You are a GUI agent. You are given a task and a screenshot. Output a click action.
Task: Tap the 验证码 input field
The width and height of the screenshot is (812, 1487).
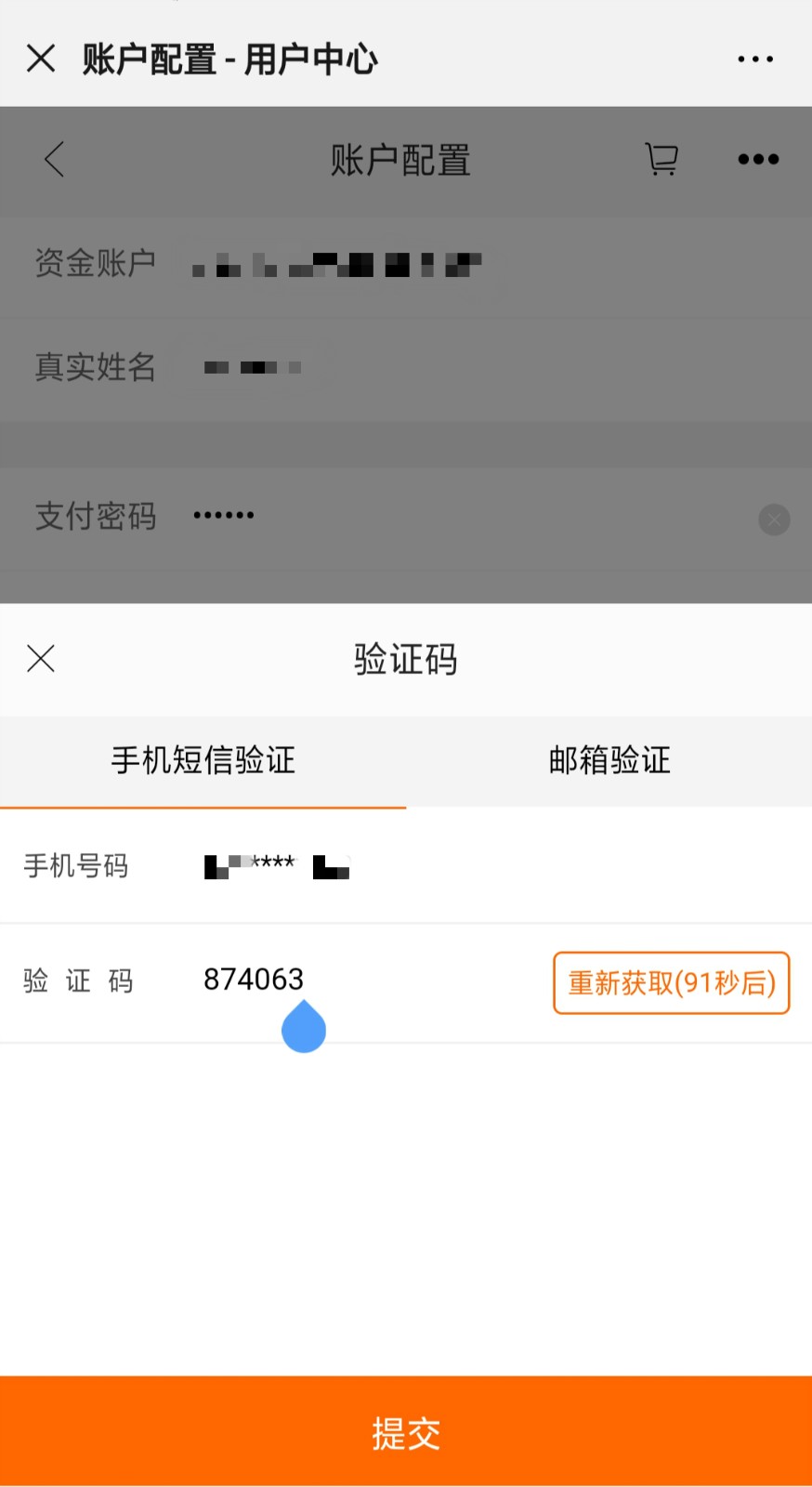pos(372,980)
